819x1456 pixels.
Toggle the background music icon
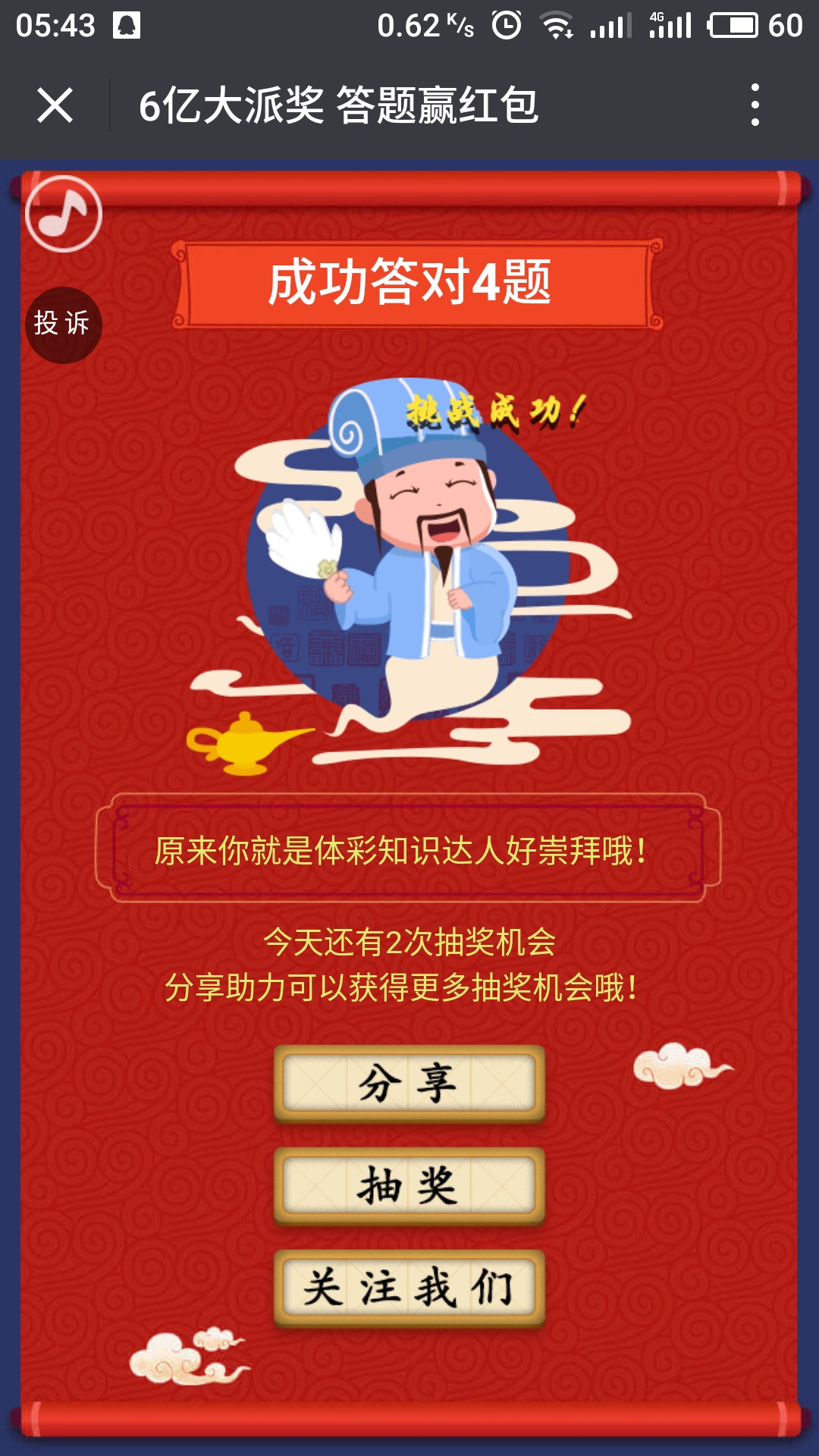tap(64, 214)
